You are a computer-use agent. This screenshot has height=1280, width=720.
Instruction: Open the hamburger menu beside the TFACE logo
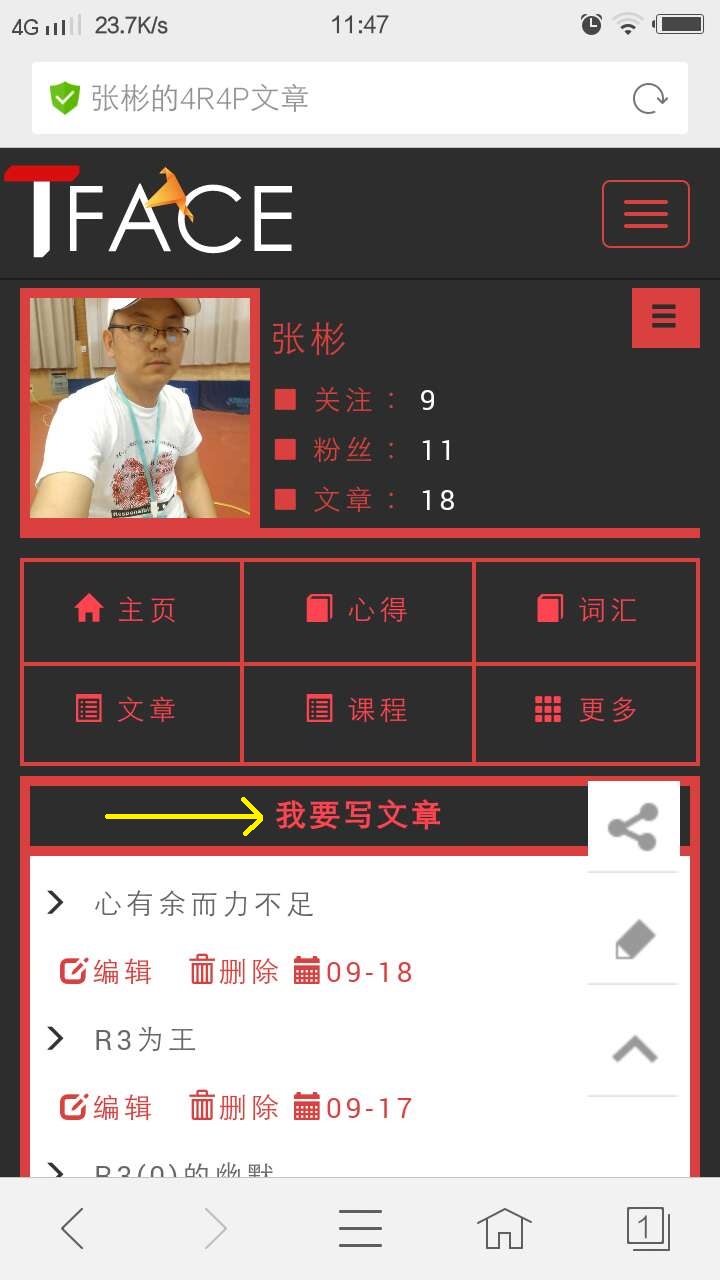(645, 214)
